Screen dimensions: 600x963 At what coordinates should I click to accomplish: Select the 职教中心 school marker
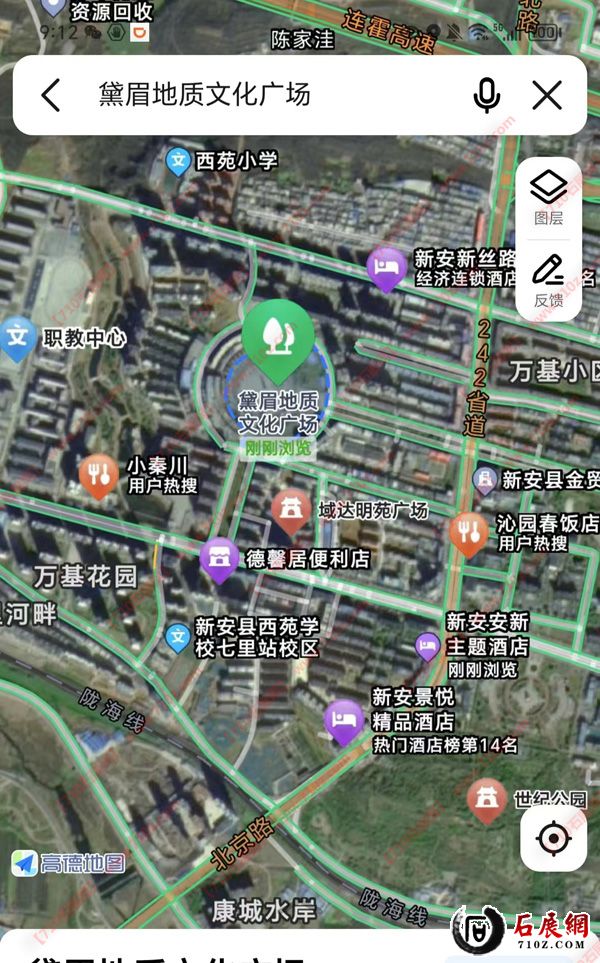17,338
